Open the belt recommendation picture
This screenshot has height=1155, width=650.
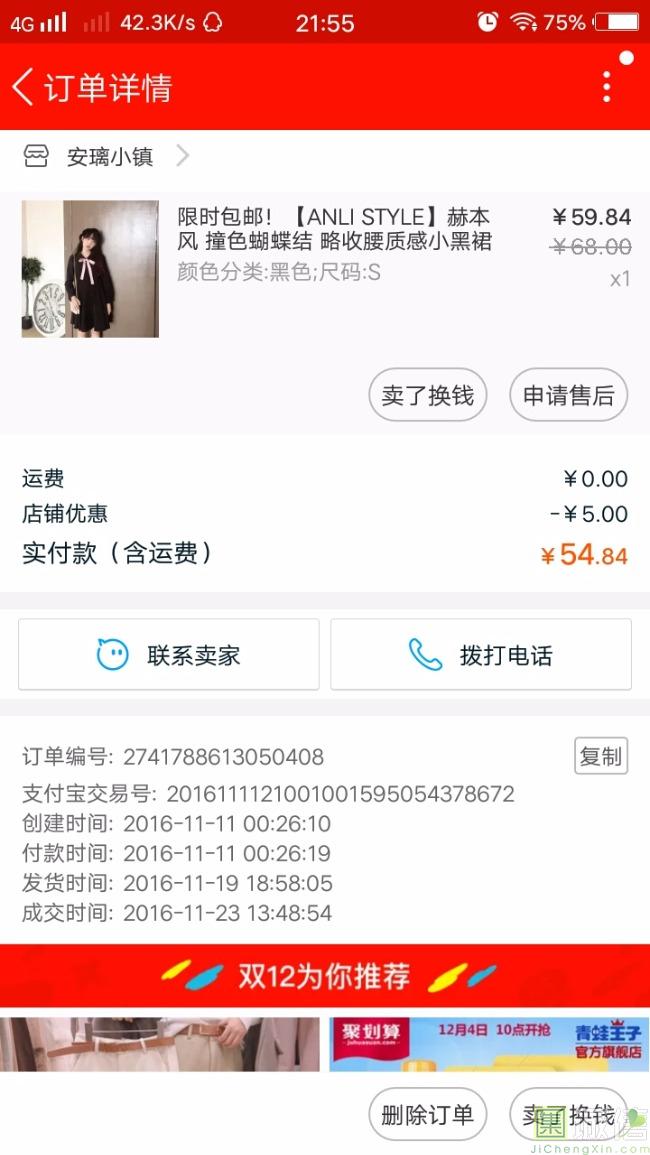[x=160, y=1043]
